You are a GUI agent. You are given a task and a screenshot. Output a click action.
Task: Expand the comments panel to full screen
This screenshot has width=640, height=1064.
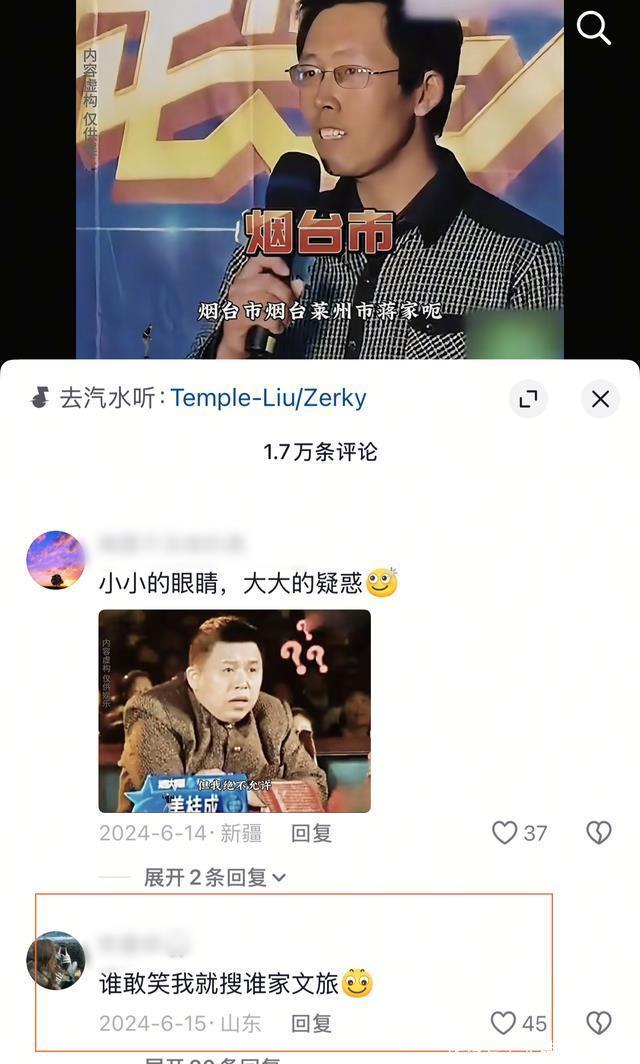(x=528, y=399)
